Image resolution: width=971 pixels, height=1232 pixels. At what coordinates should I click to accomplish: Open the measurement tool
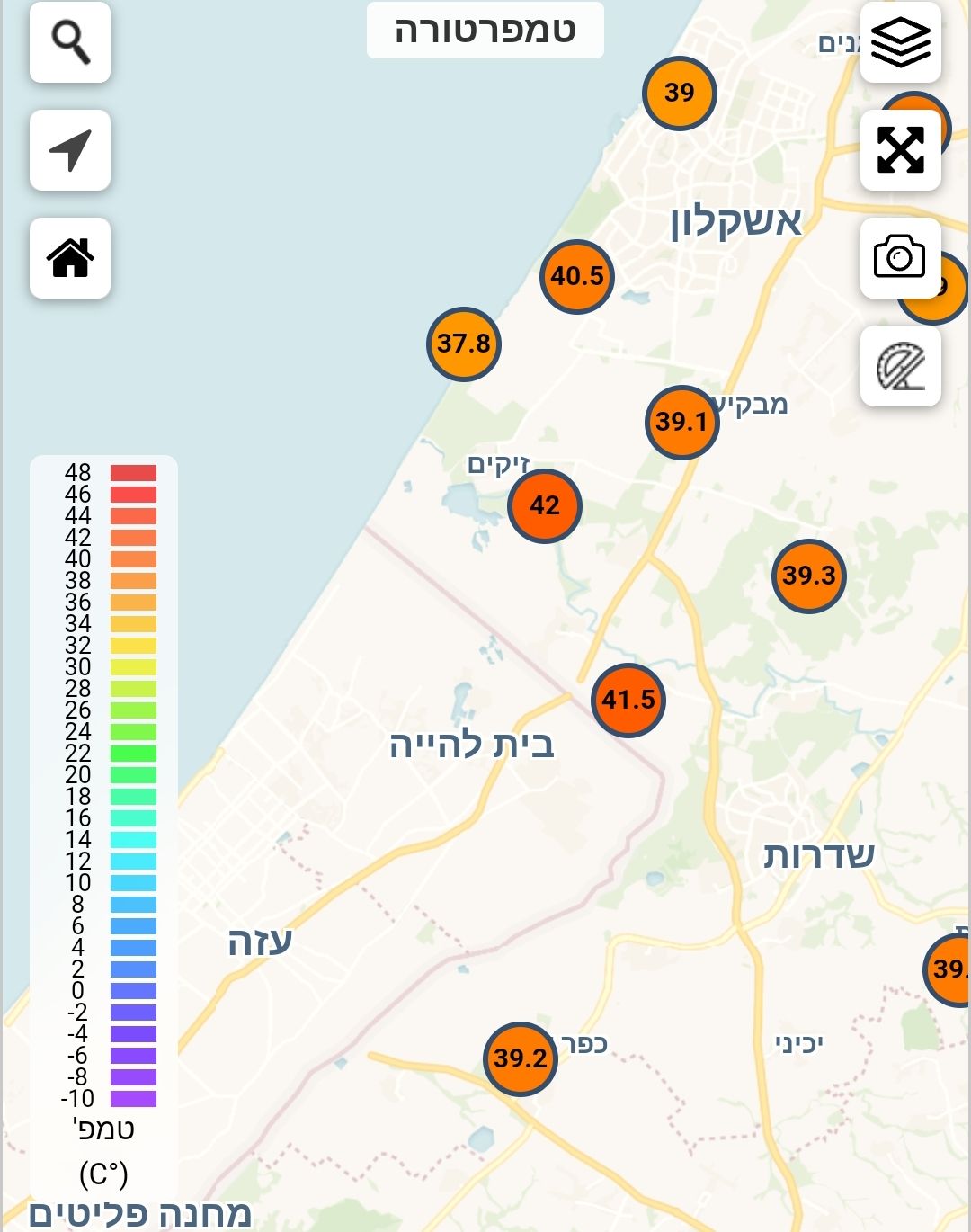(900, 366)
